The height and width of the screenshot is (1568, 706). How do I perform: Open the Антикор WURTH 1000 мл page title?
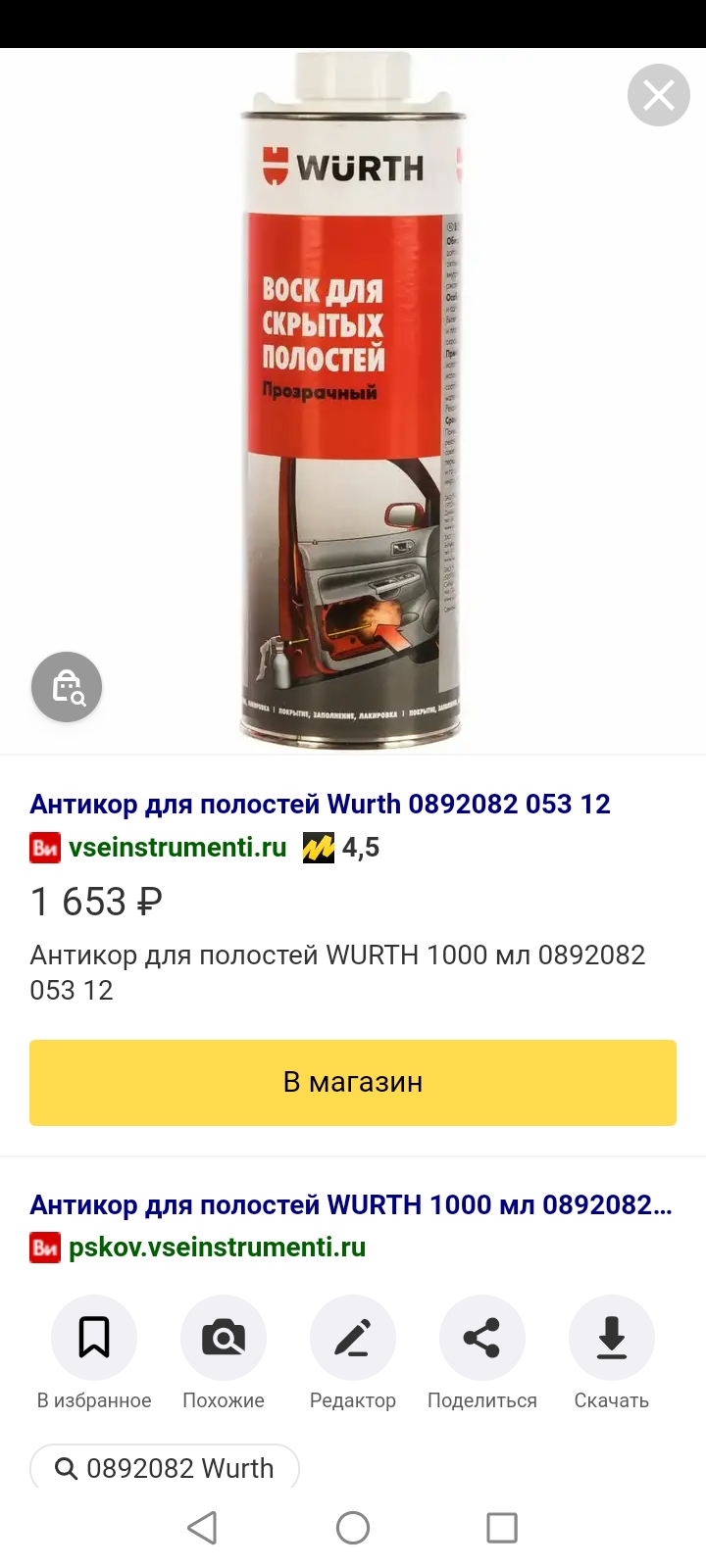(351, 1204)
